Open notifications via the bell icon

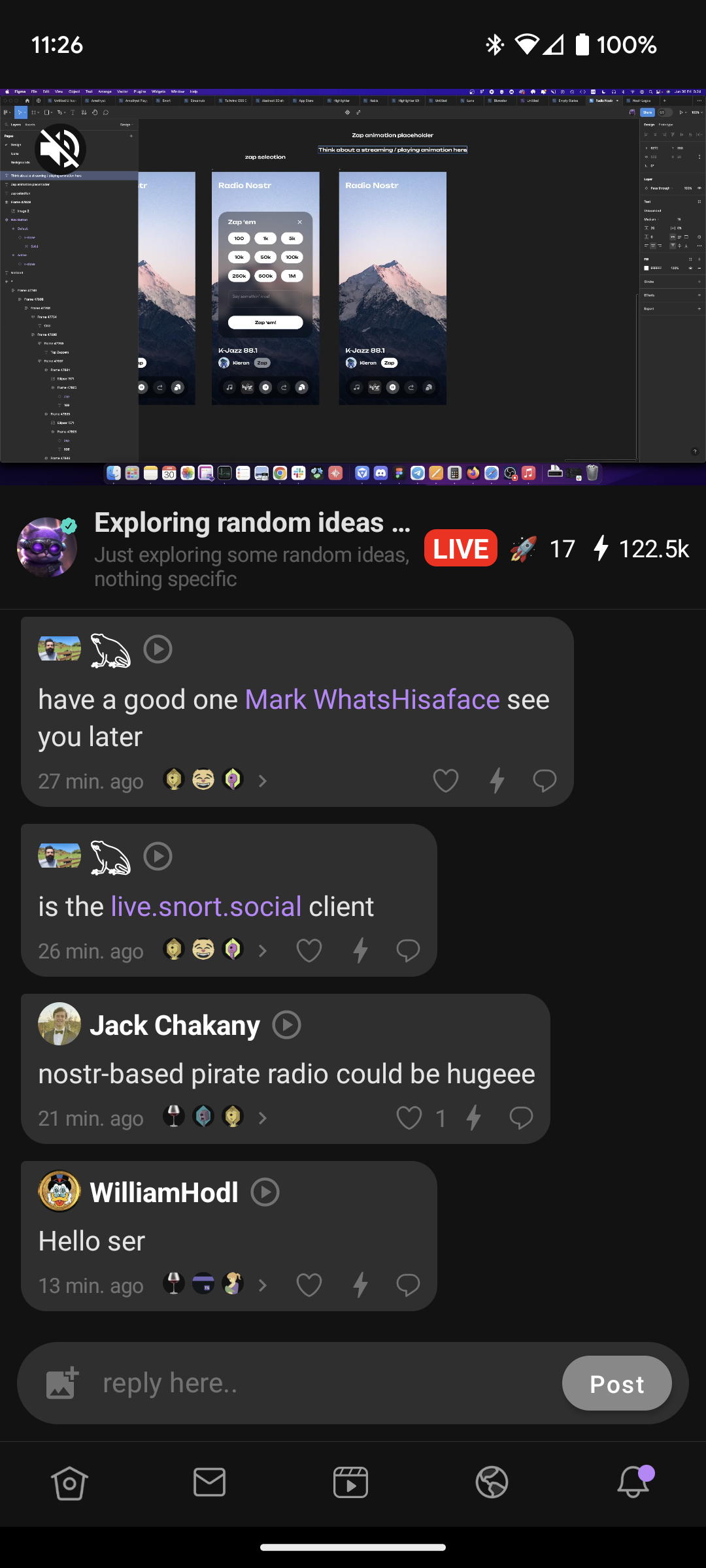click(x=634, y=1482)
